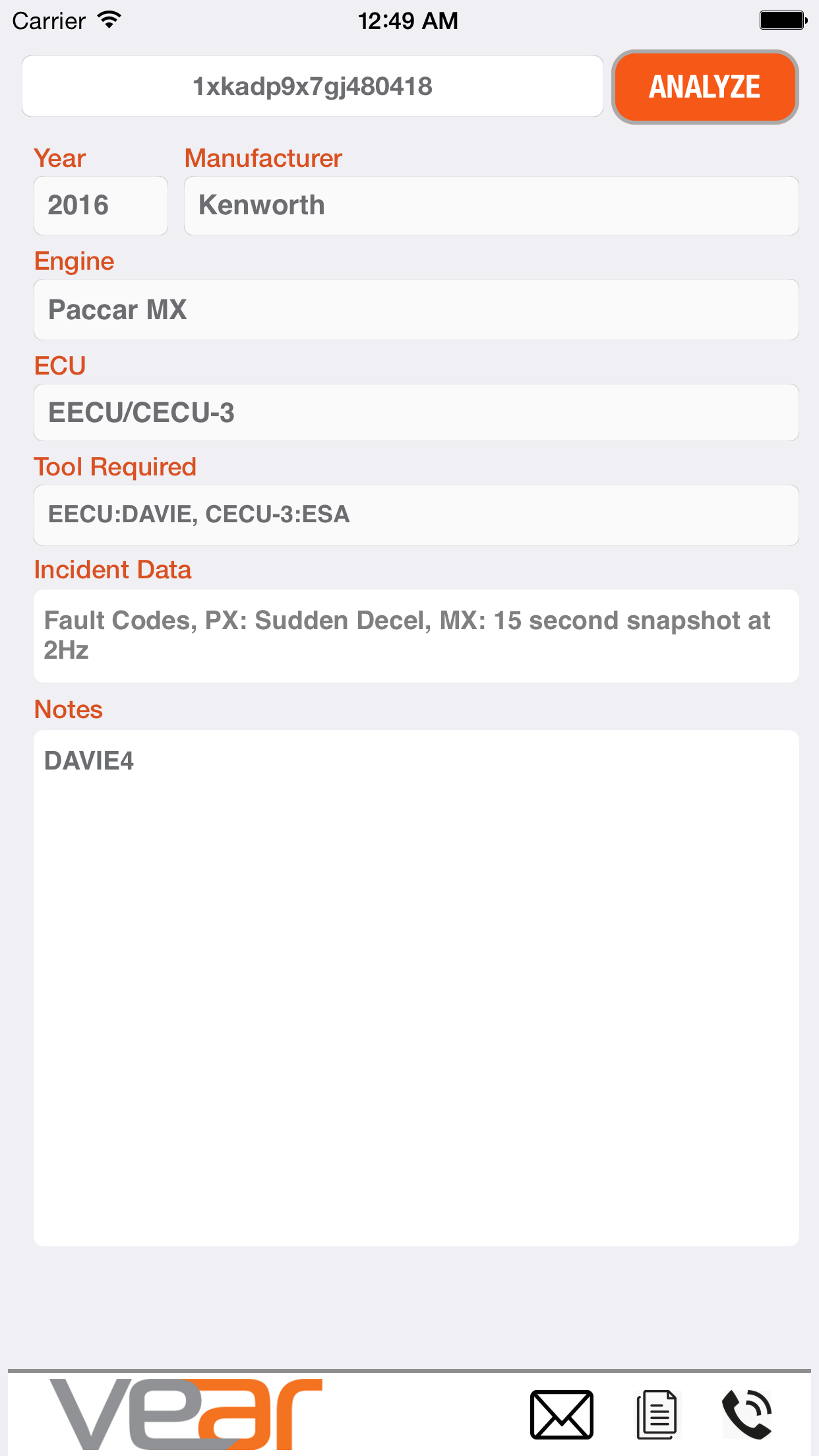Tap the Tool Required field
Viewport: 819px width, 1456px height.
coord(416,515)
